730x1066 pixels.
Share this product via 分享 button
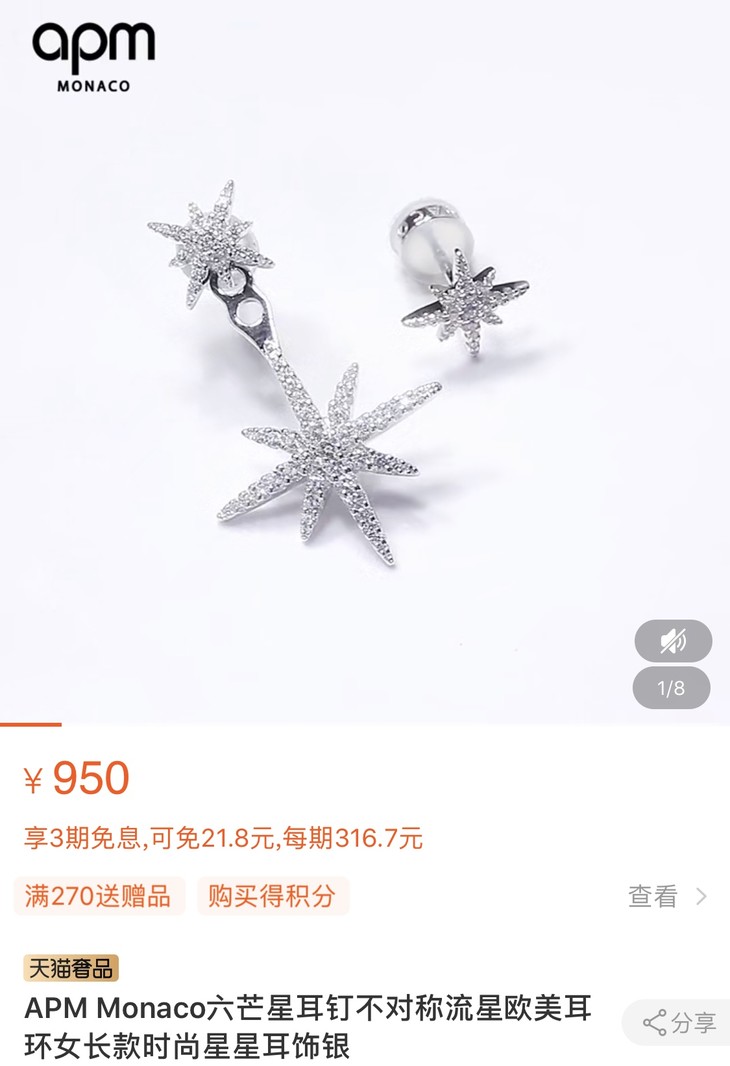680,1022
